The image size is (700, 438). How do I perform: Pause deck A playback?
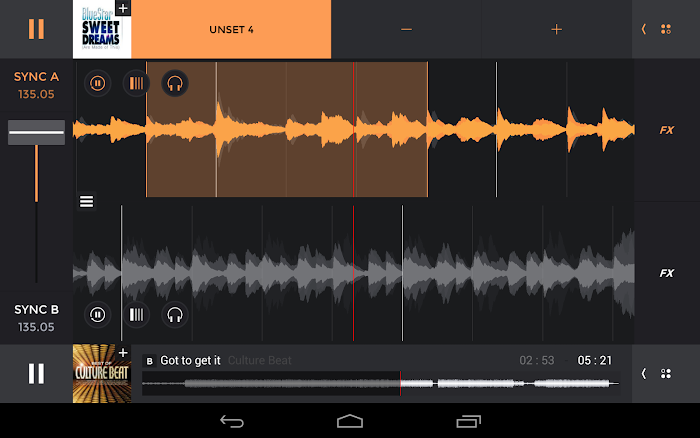point(36,29)
